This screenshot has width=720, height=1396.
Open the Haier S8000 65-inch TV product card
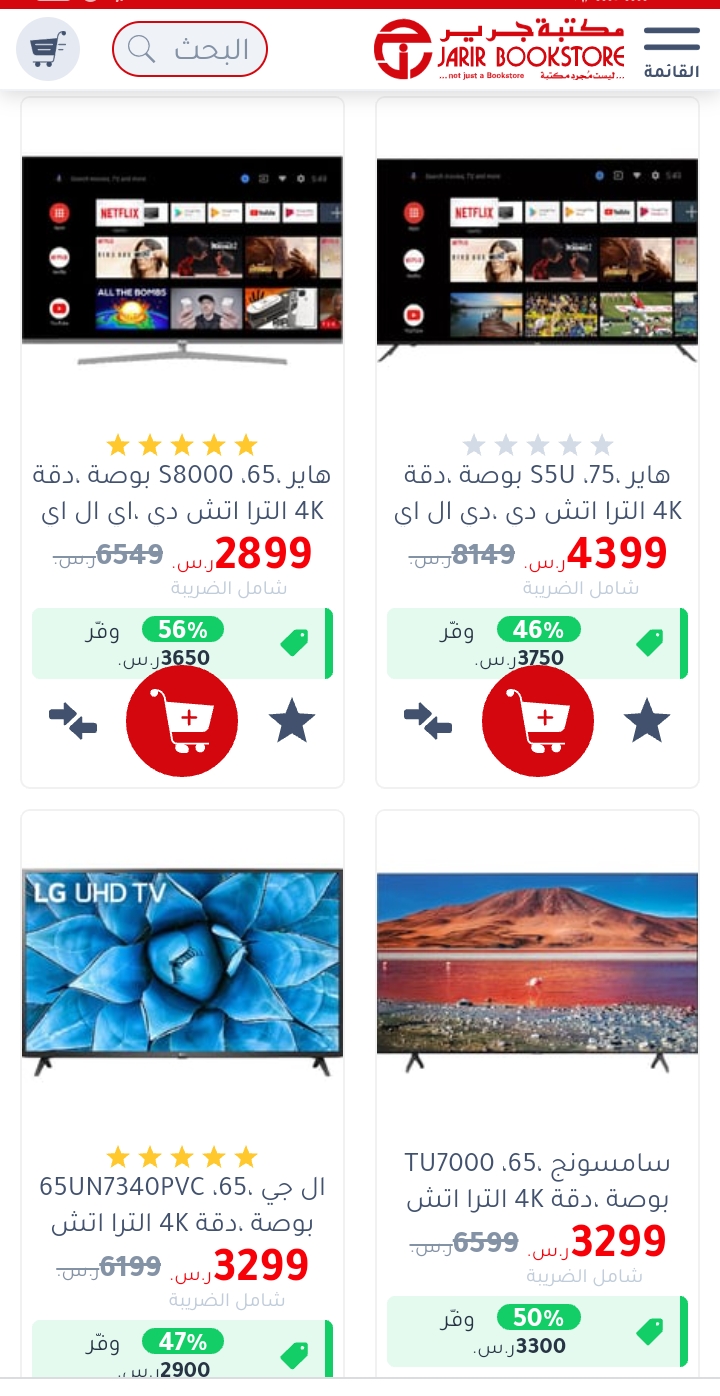(182, 442)
